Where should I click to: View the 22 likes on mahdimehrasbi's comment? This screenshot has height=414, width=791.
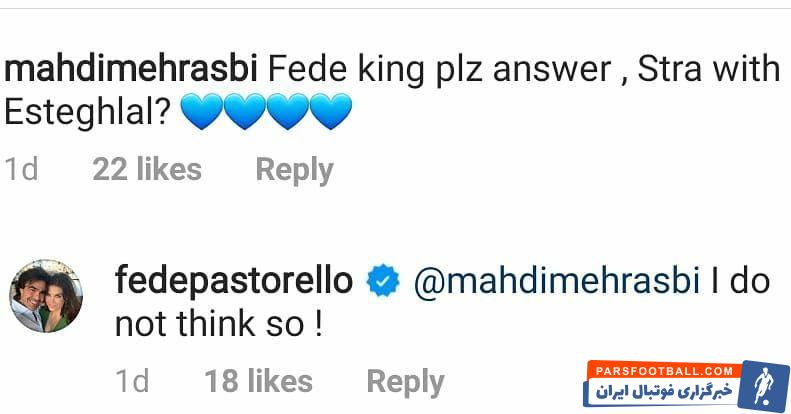[146, 171]
